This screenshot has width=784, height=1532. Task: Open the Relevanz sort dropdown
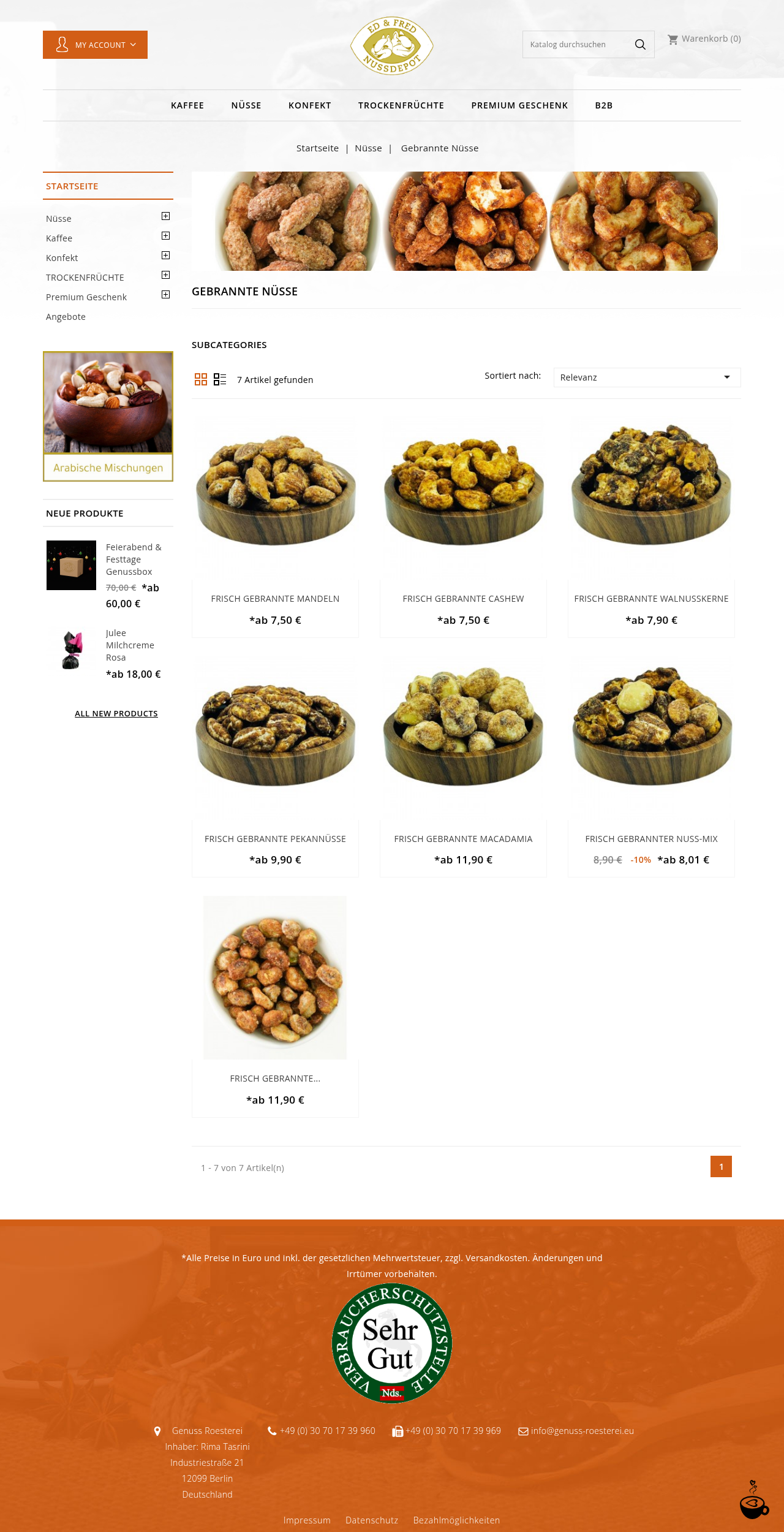[647, 377]
